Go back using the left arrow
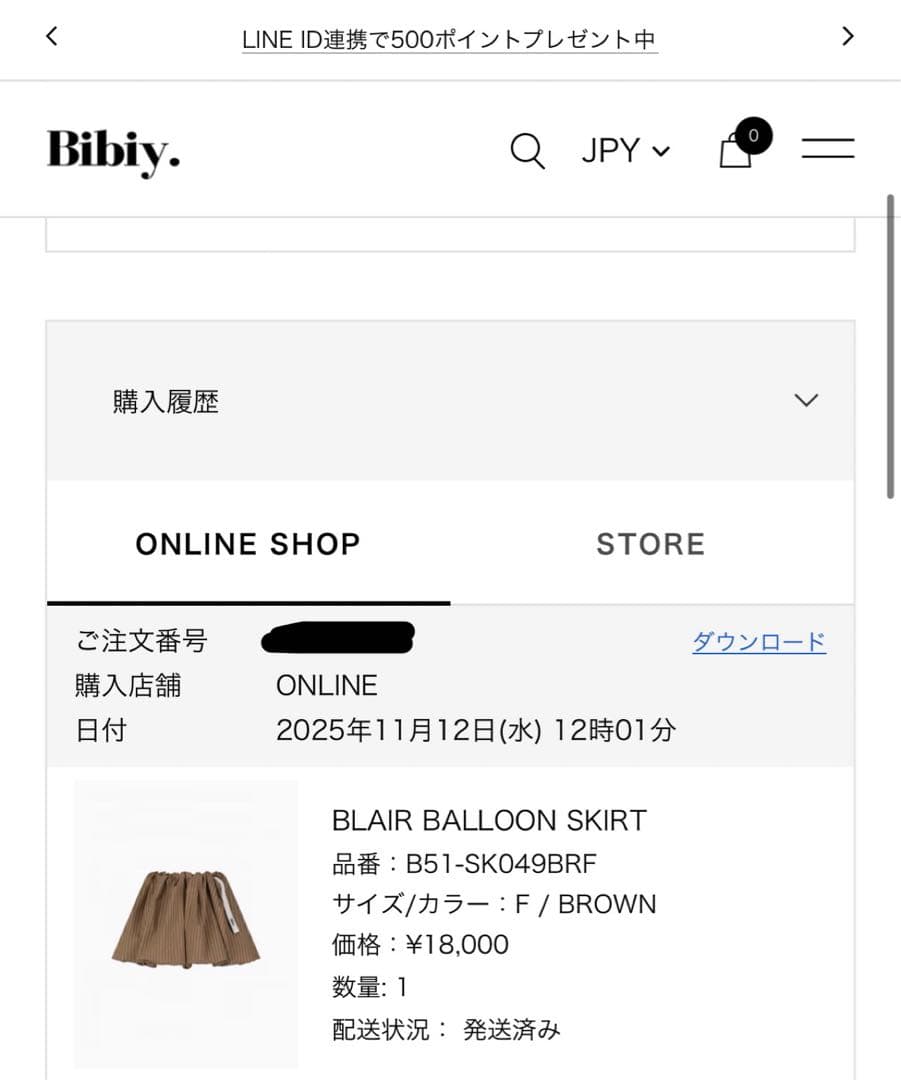 pos(50,37)
